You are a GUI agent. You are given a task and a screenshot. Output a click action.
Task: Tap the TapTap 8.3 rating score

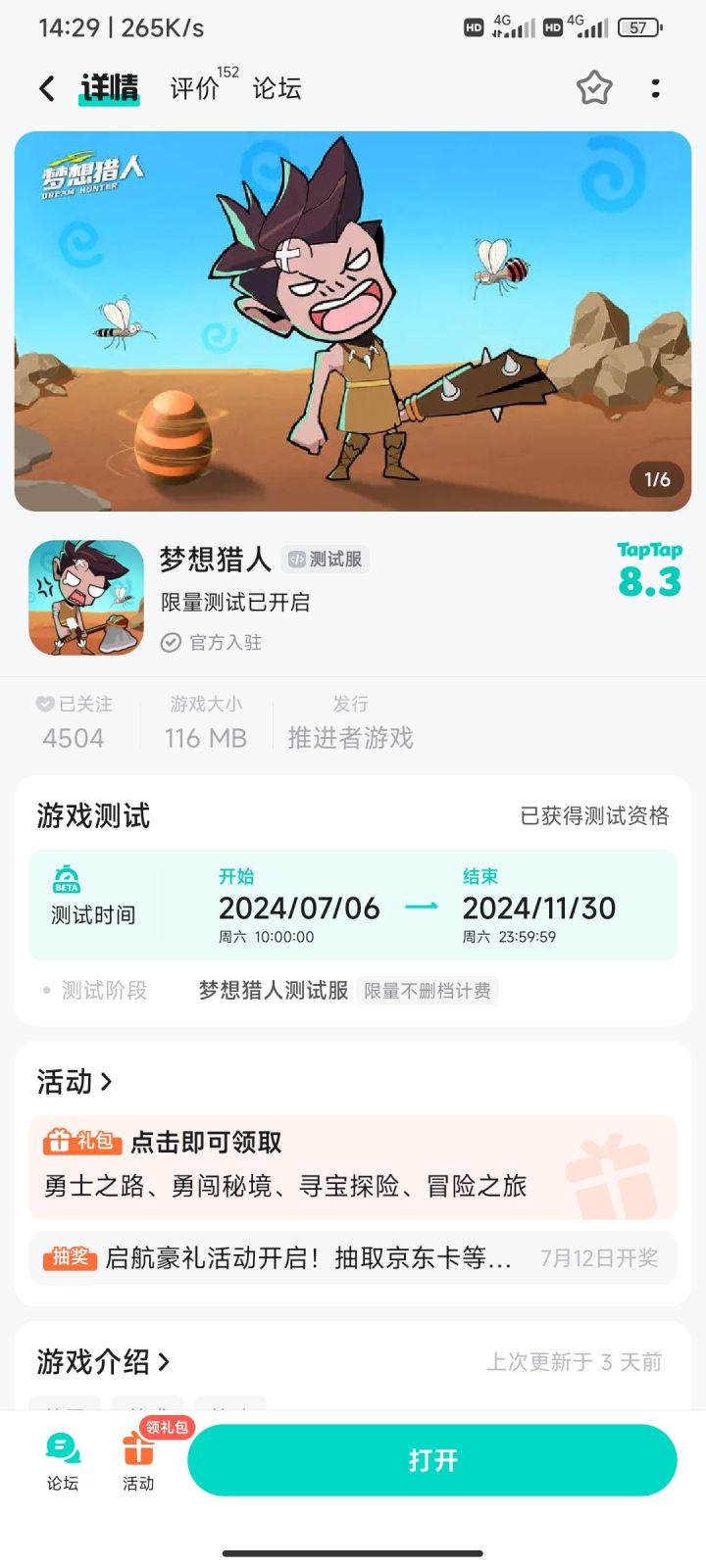click(x=650, y=570)
